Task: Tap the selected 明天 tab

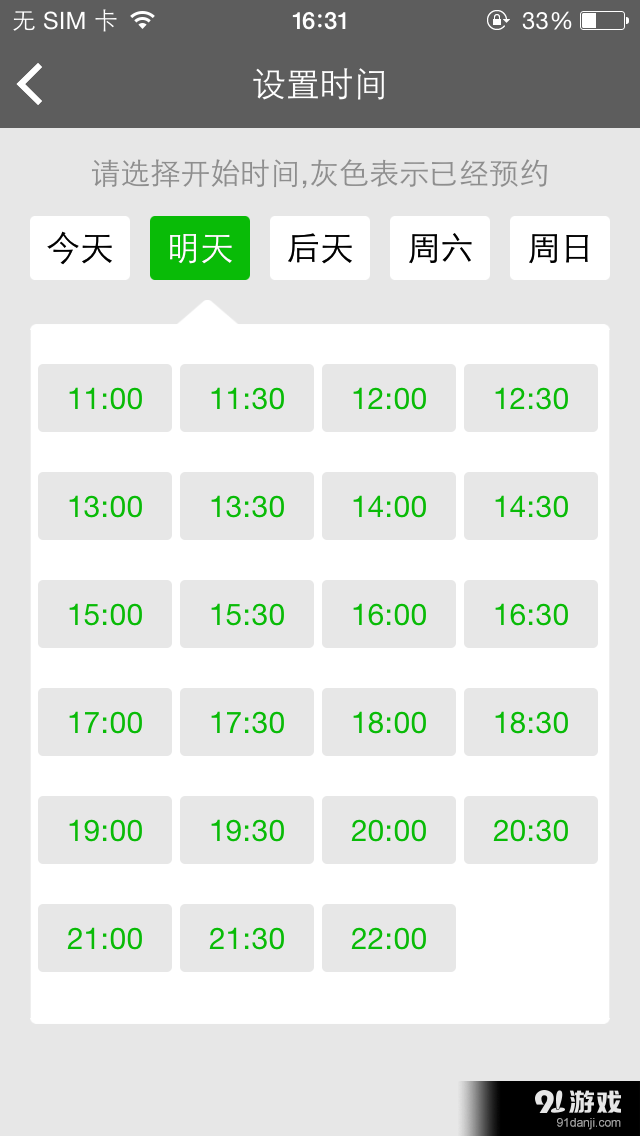Action: [x=200, y=248]
